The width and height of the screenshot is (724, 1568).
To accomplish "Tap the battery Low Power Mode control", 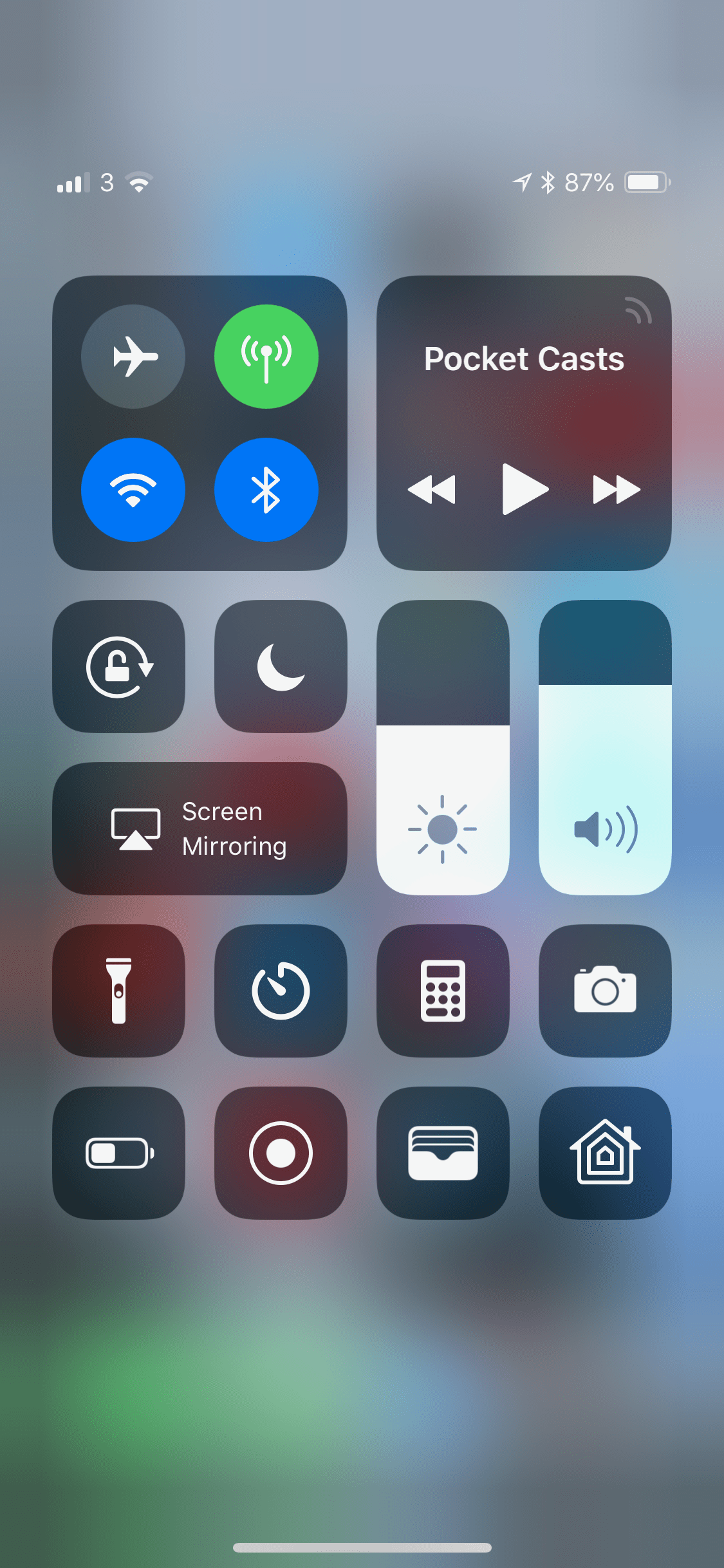I will click(118, 1152).
